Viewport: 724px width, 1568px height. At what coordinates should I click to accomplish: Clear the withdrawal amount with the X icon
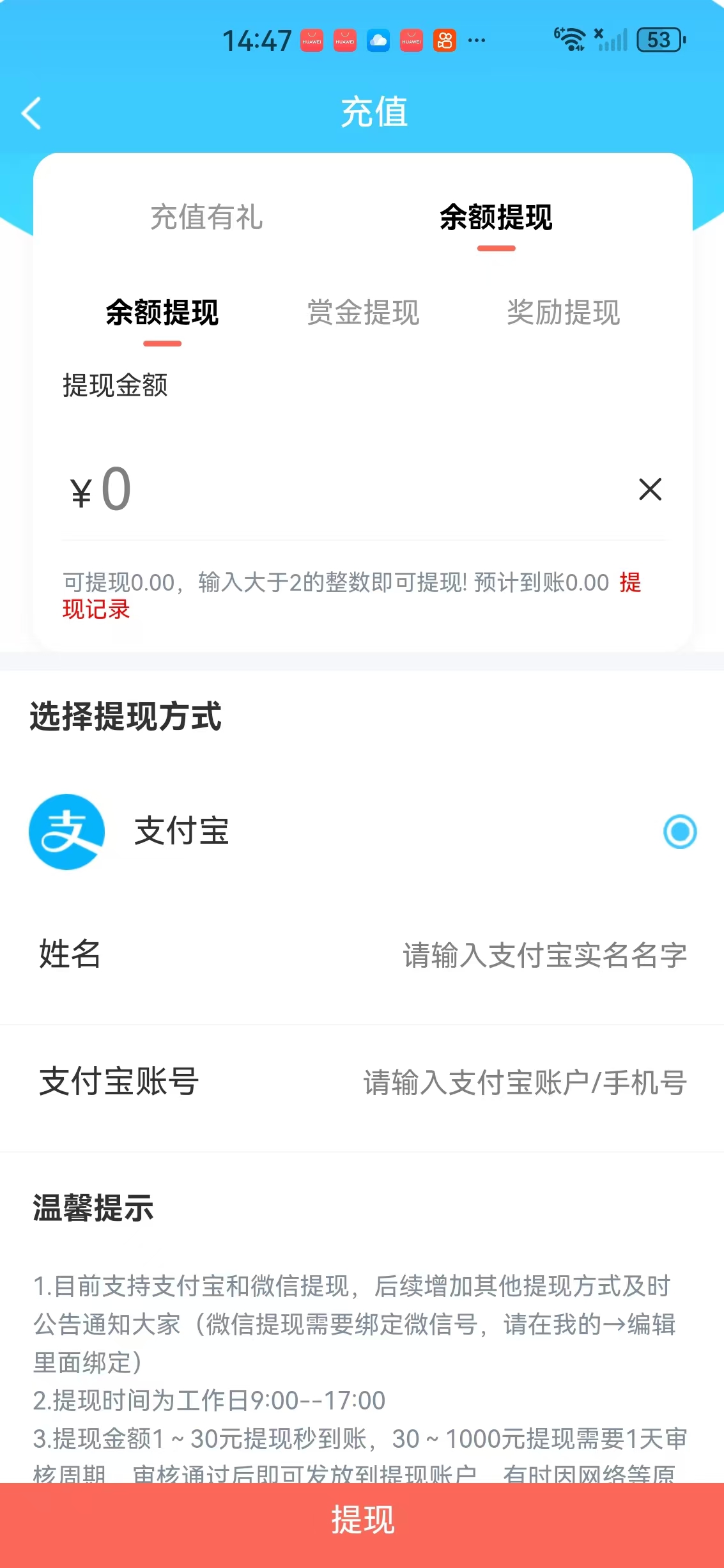[x=650, y=490]
